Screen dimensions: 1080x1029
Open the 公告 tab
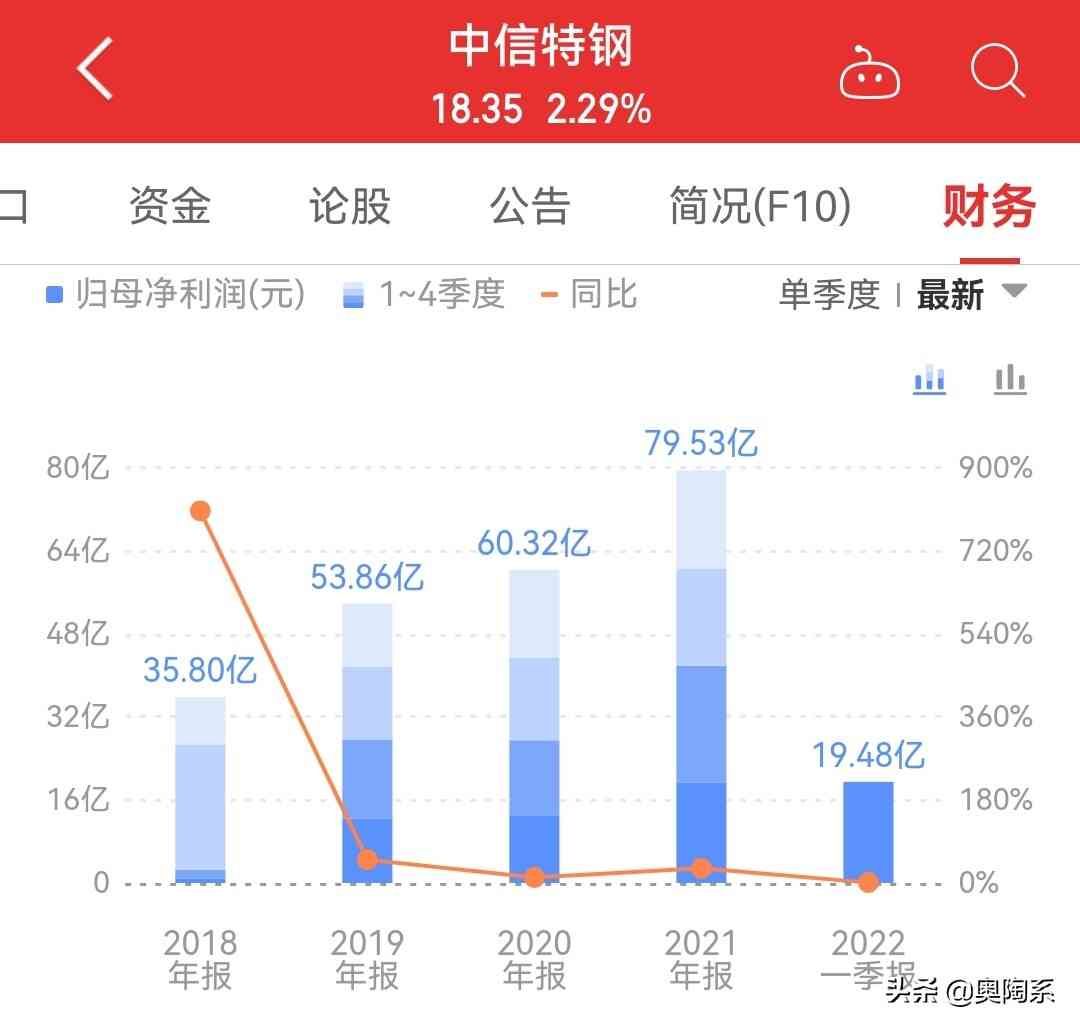pyautogui.click(x=529, y=207)
